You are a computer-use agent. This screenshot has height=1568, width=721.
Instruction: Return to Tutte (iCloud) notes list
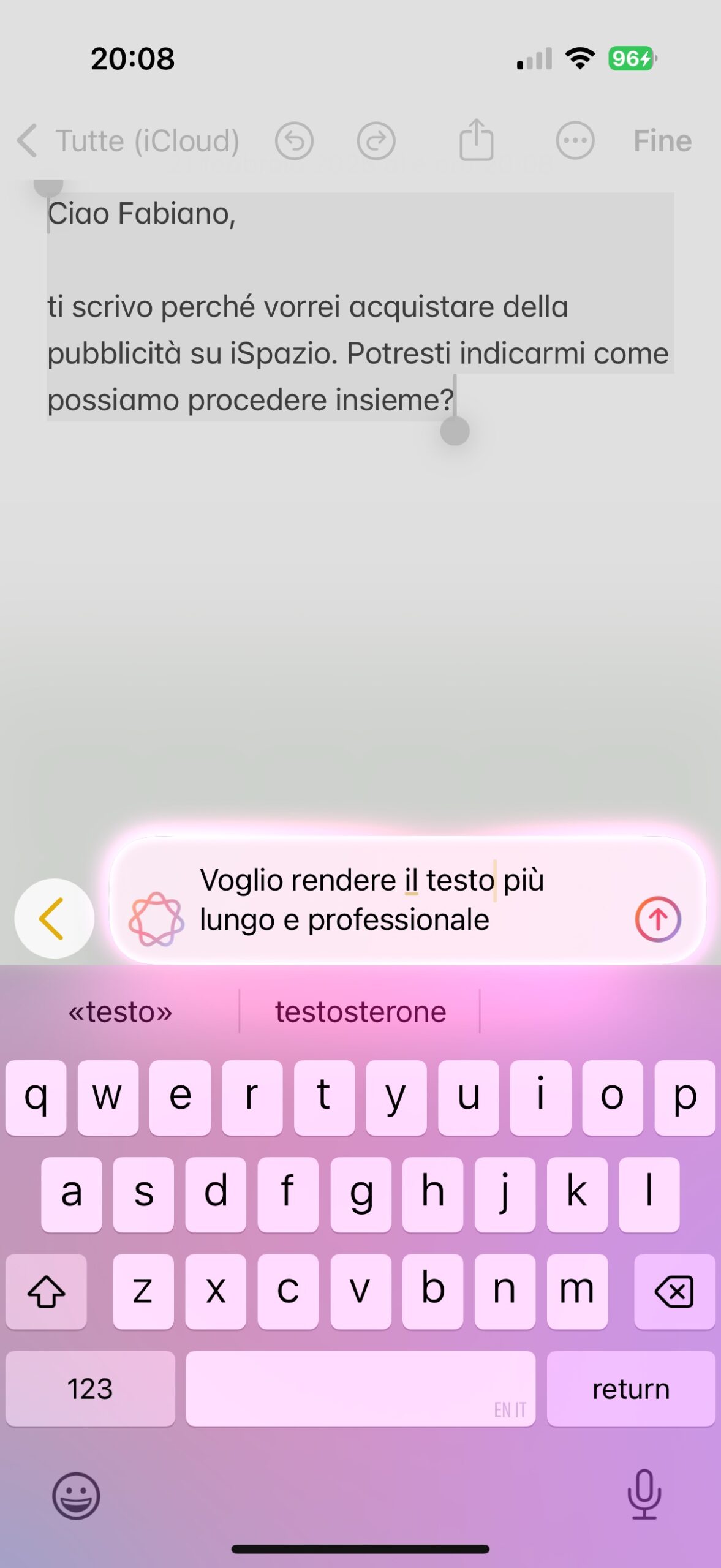pyautogui.click(x=128, y=140)
